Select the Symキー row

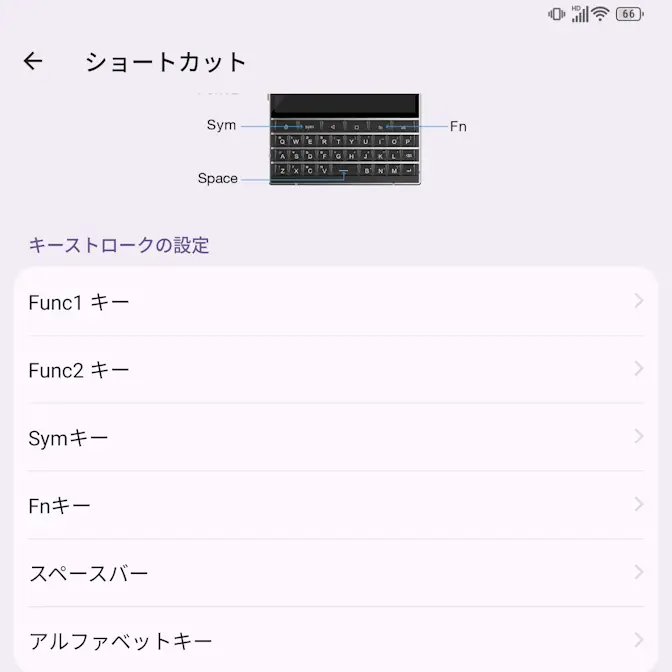pos(335,438)
